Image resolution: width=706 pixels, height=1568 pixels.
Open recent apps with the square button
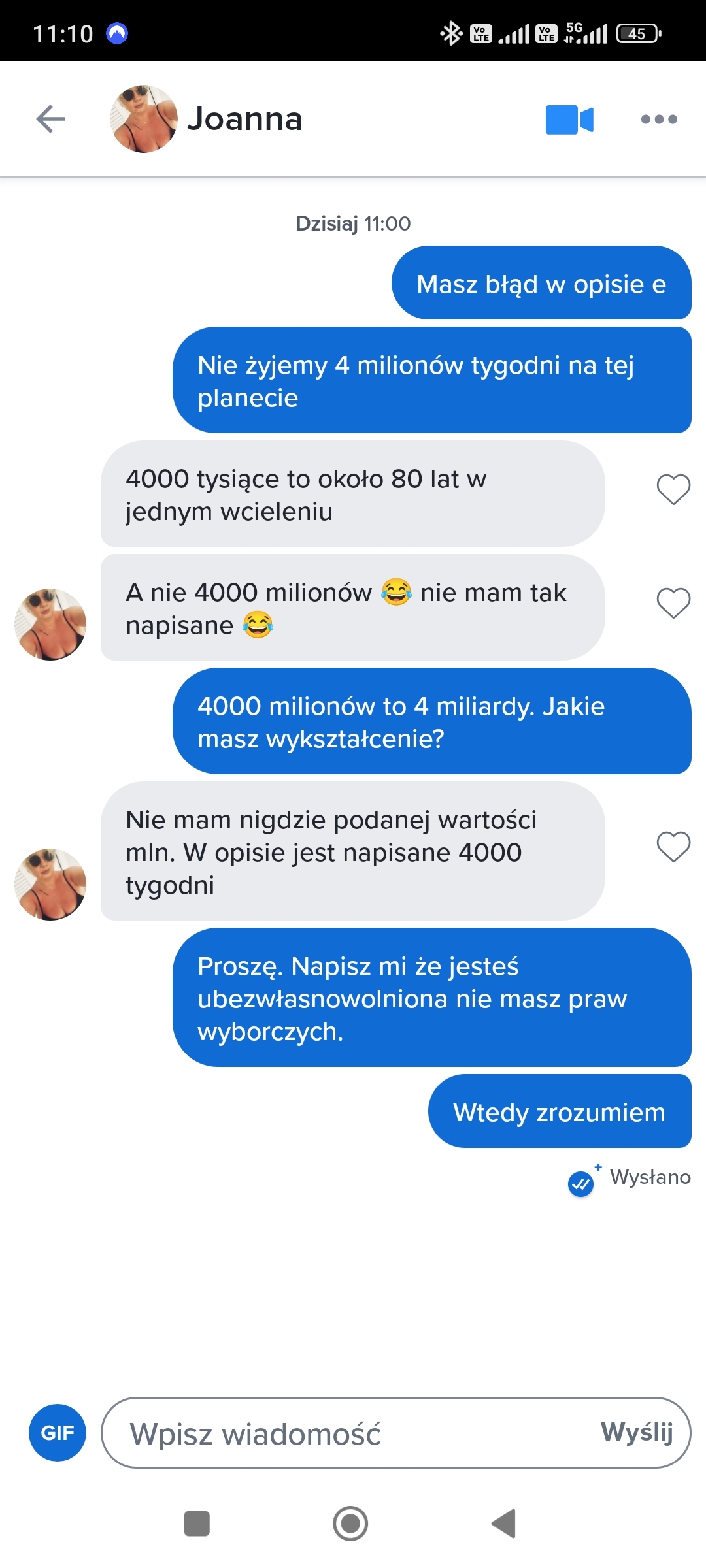197,1524
